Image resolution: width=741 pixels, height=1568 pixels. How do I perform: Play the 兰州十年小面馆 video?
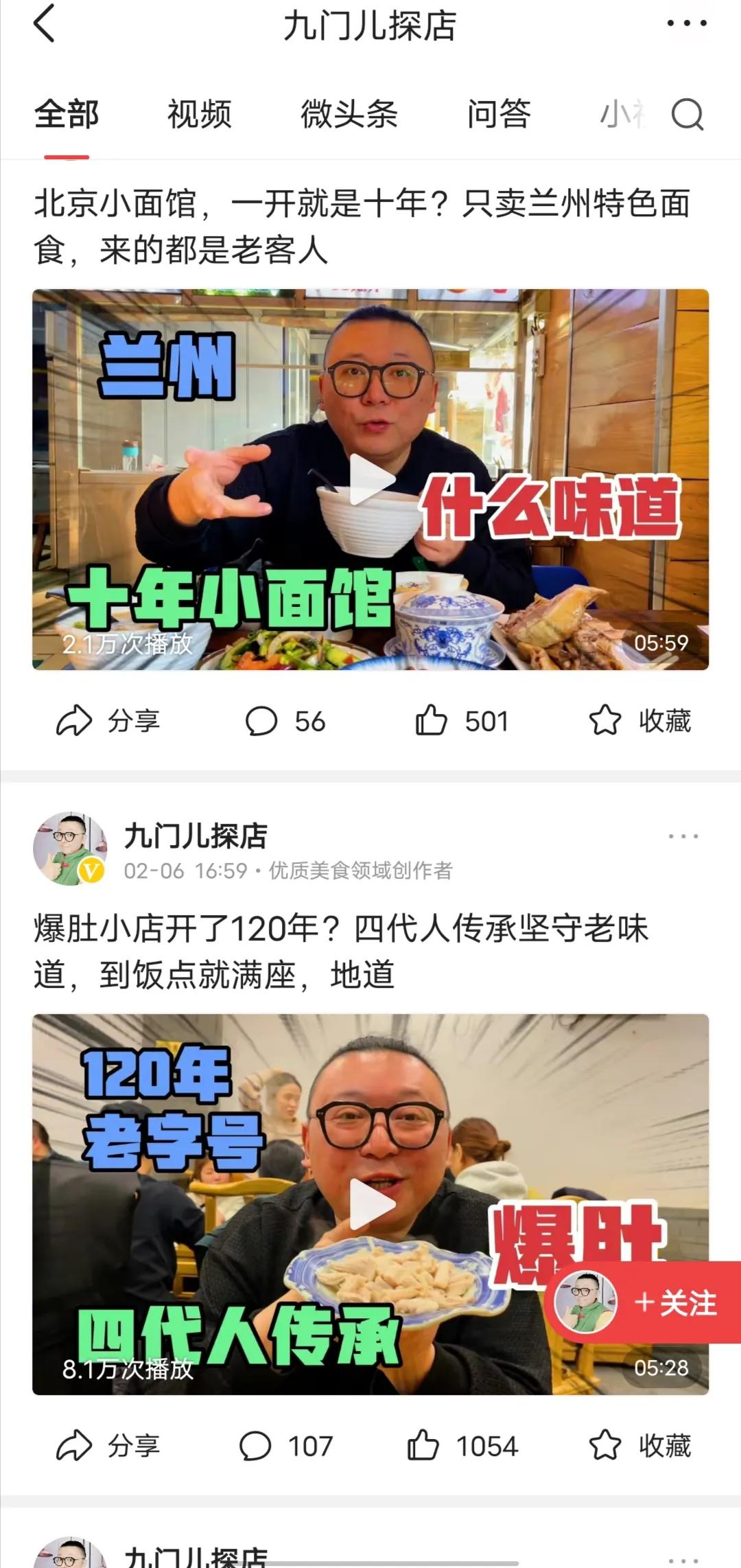pyautogui.click(x=370, y=479)
